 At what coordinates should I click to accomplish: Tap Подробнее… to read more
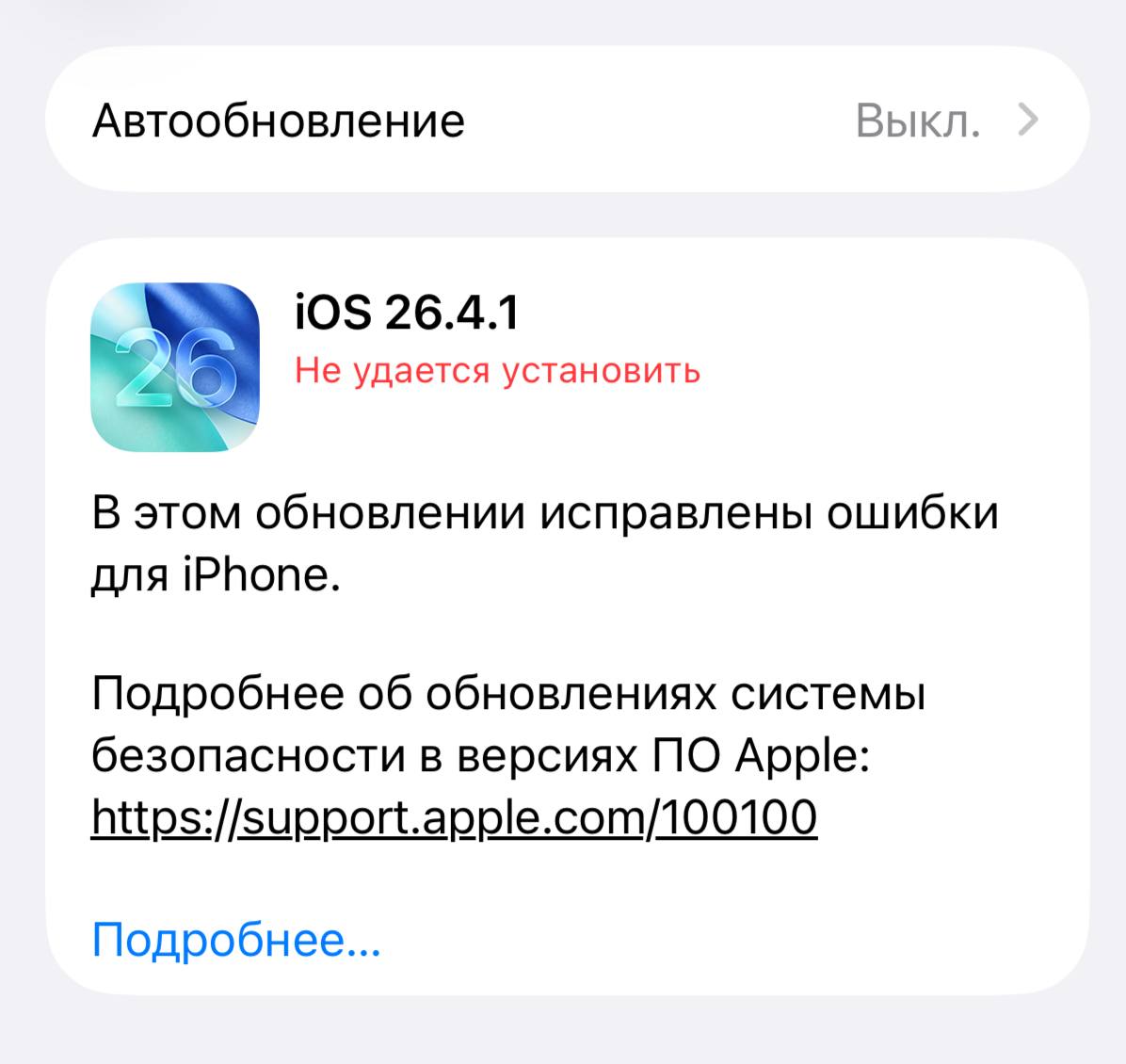236,939
